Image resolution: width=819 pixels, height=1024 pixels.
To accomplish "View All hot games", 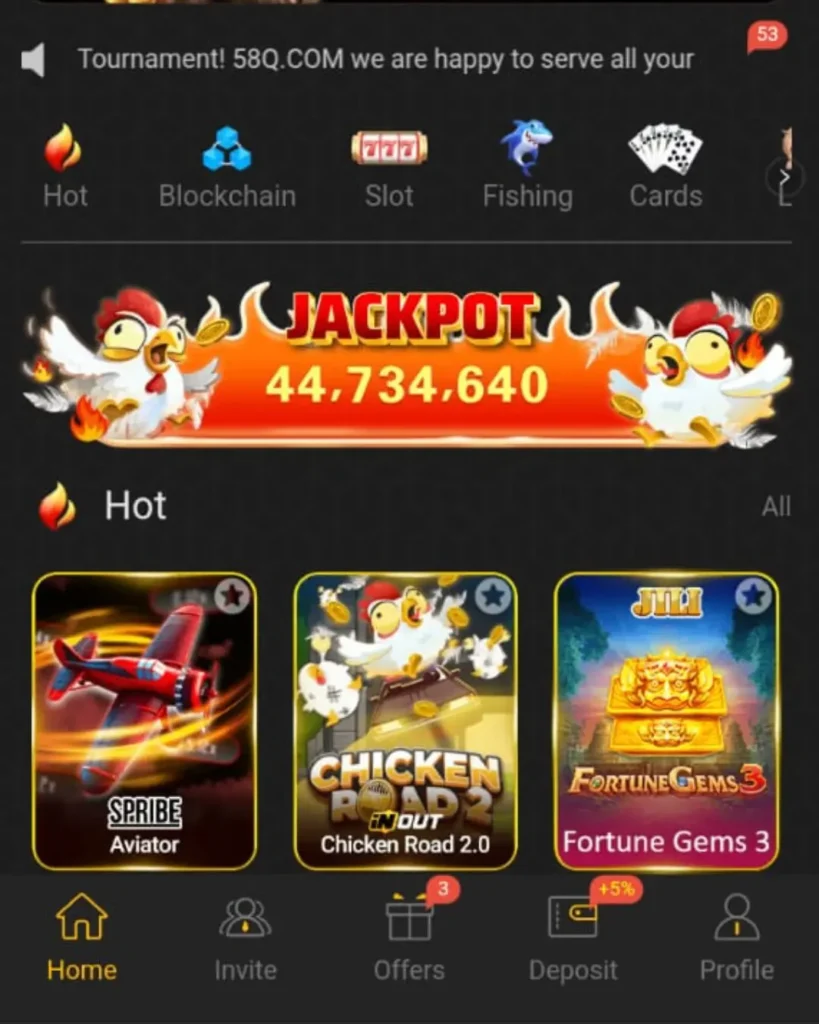I will click(775, 507).
